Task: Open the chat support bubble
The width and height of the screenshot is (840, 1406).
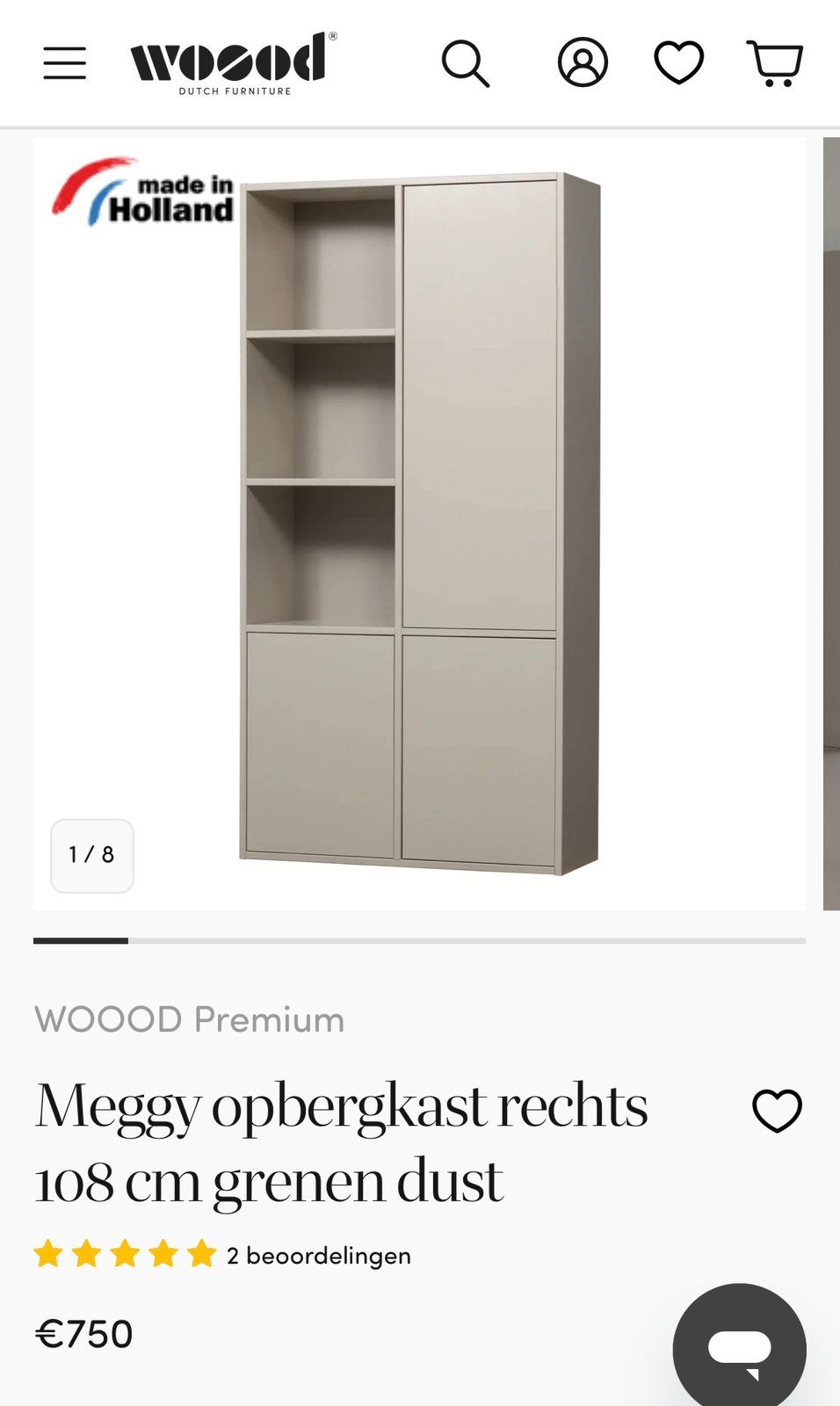Action: tap(740, 1349)
